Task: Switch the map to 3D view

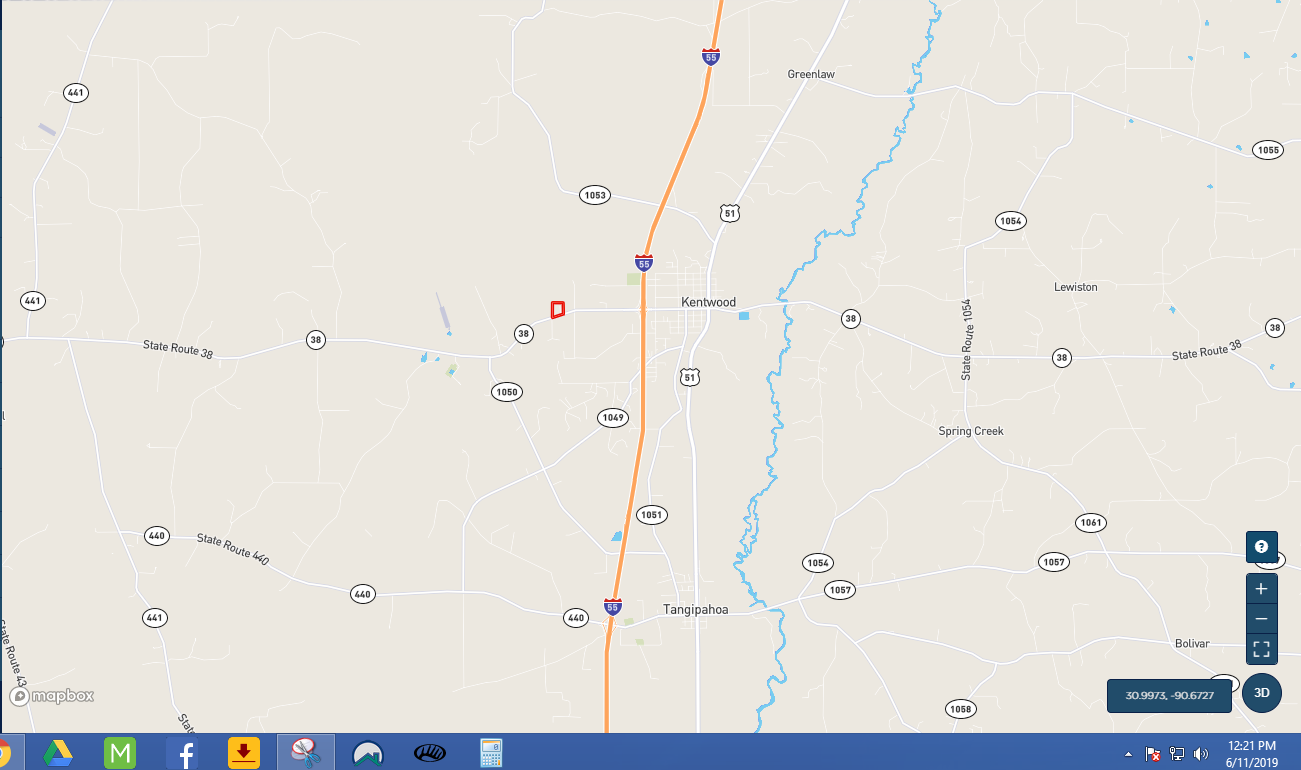Action: click(x=1262, y=692)
